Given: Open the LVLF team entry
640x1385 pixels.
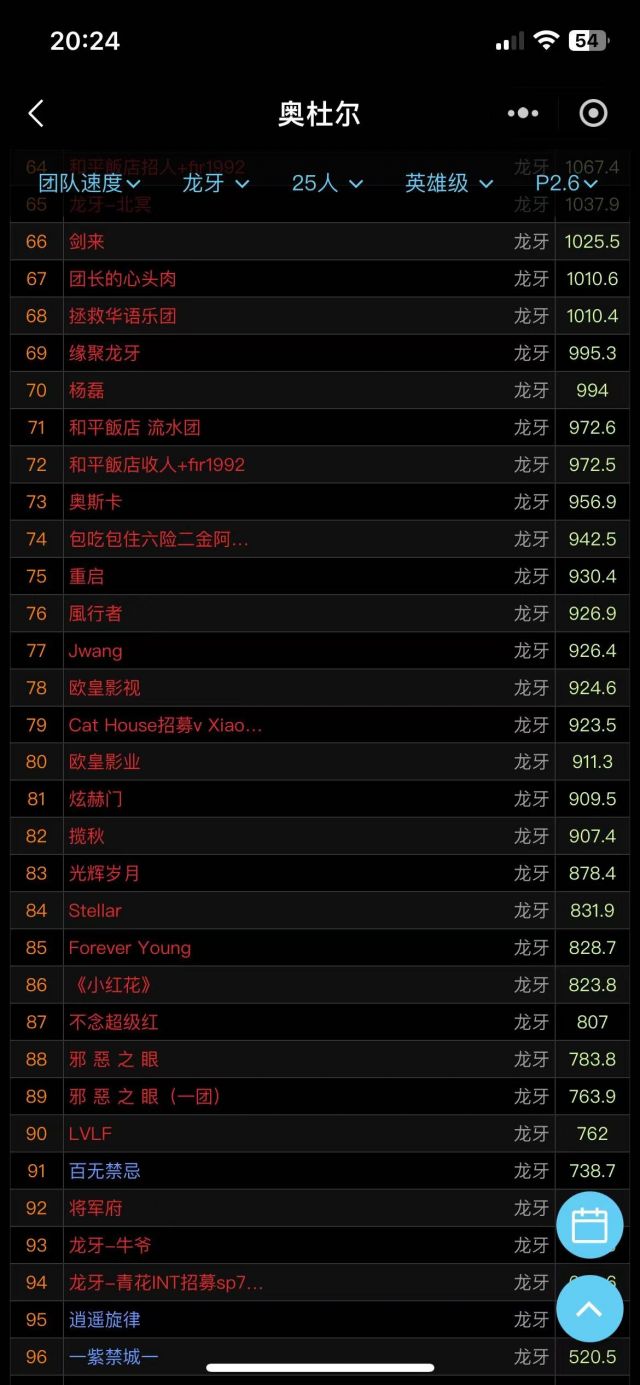Looking at the screenshot, I should tap(90, 1134).
